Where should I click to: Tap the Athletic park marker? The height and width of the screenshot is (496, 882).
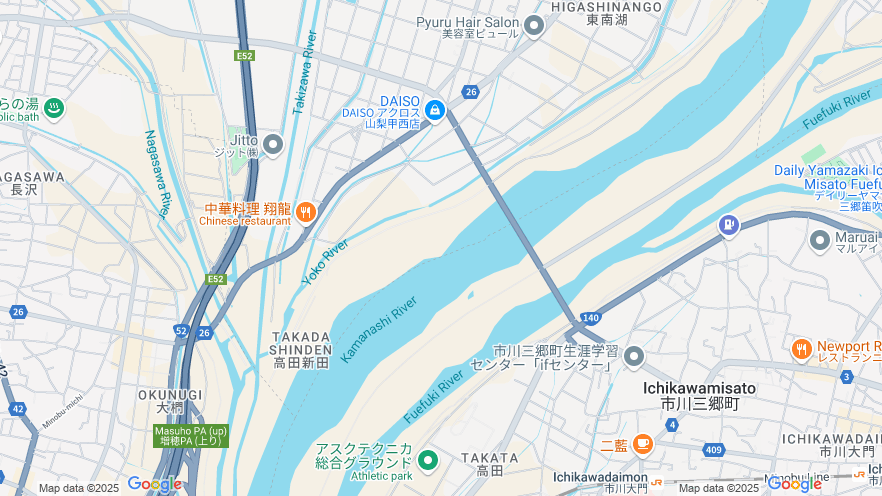click(428, 460)
